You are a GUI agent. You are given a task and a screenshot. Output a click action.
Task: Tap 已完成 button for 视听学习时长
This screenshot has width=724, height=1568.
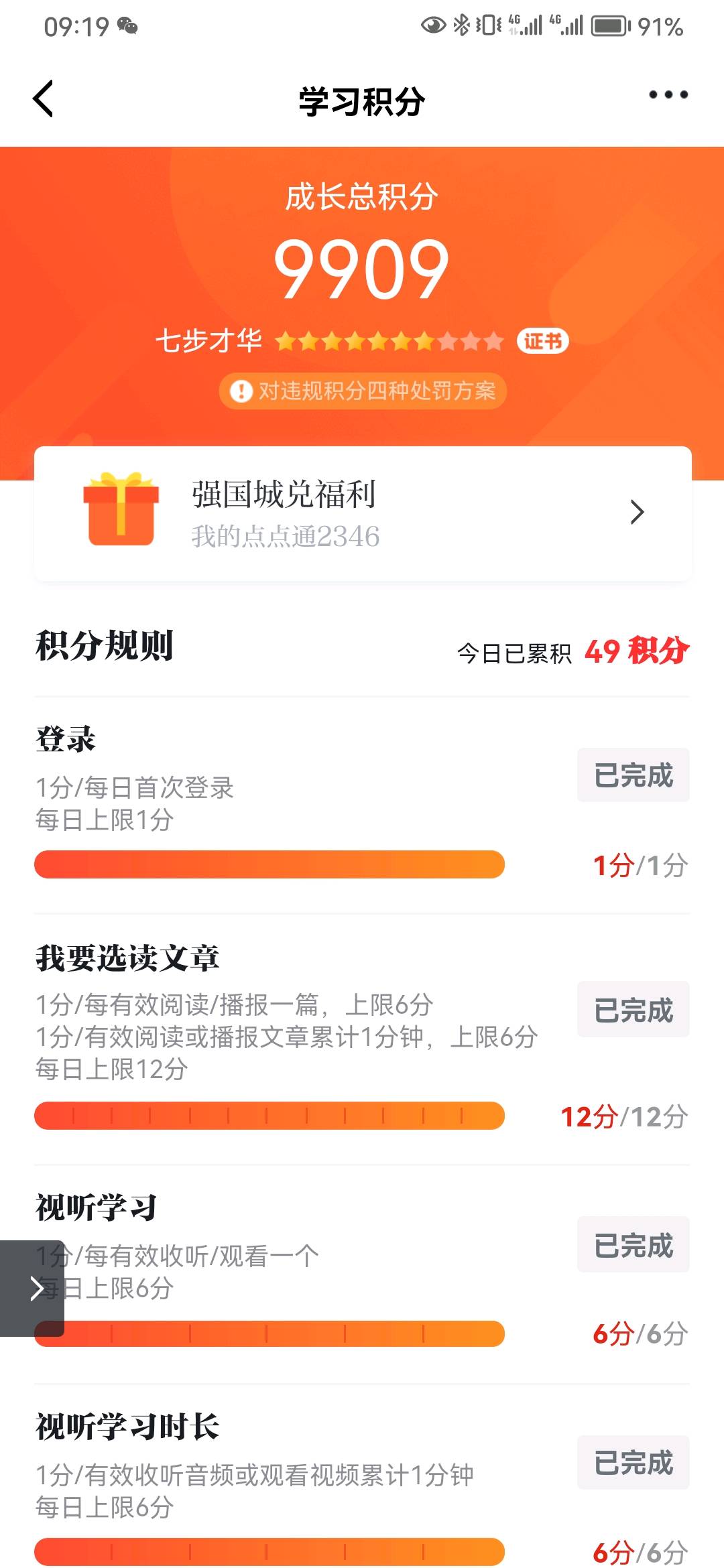(x=633, y=1462)
